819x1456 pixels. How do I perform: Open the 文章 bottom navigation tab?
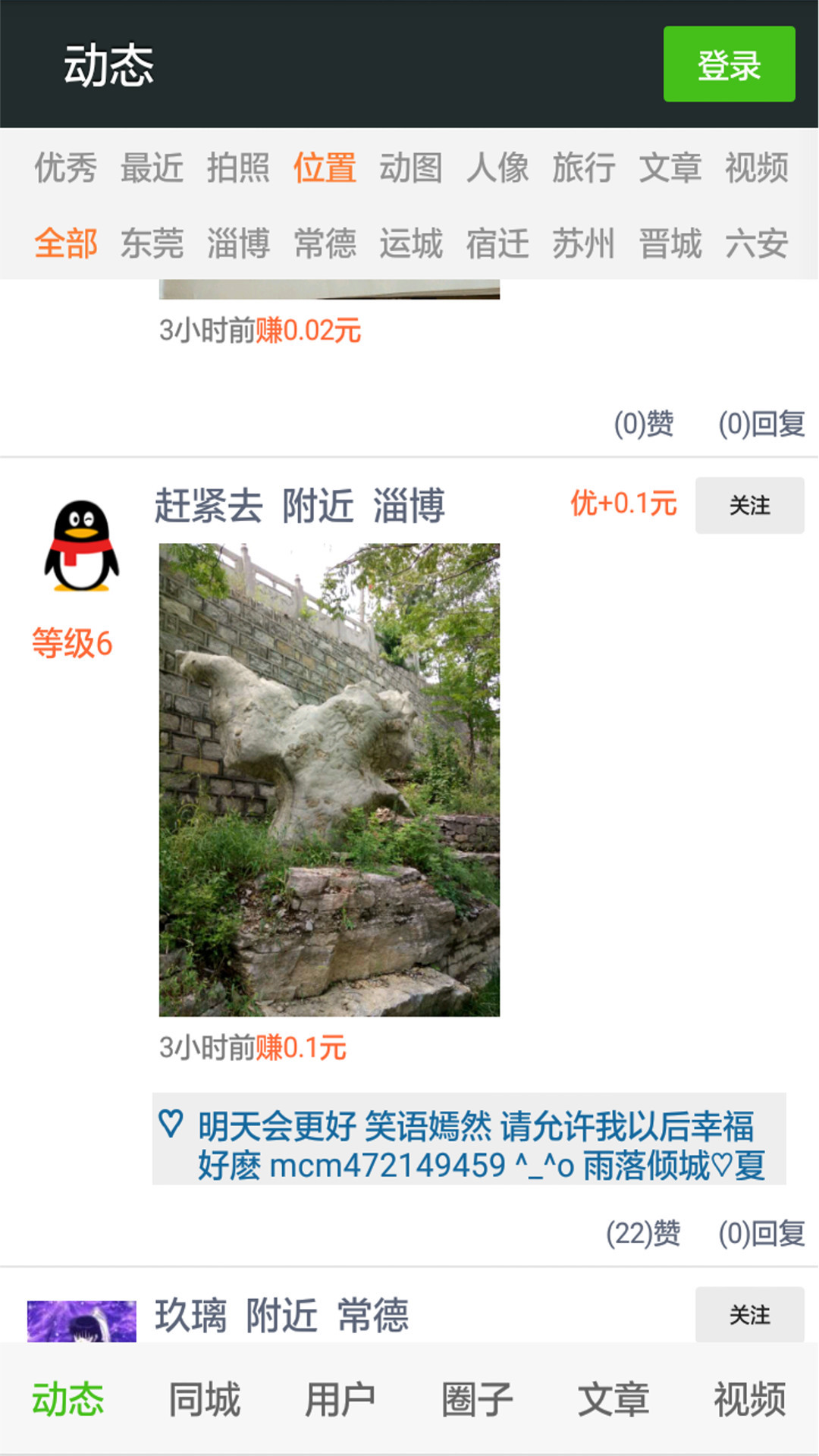coord(613,1399)
